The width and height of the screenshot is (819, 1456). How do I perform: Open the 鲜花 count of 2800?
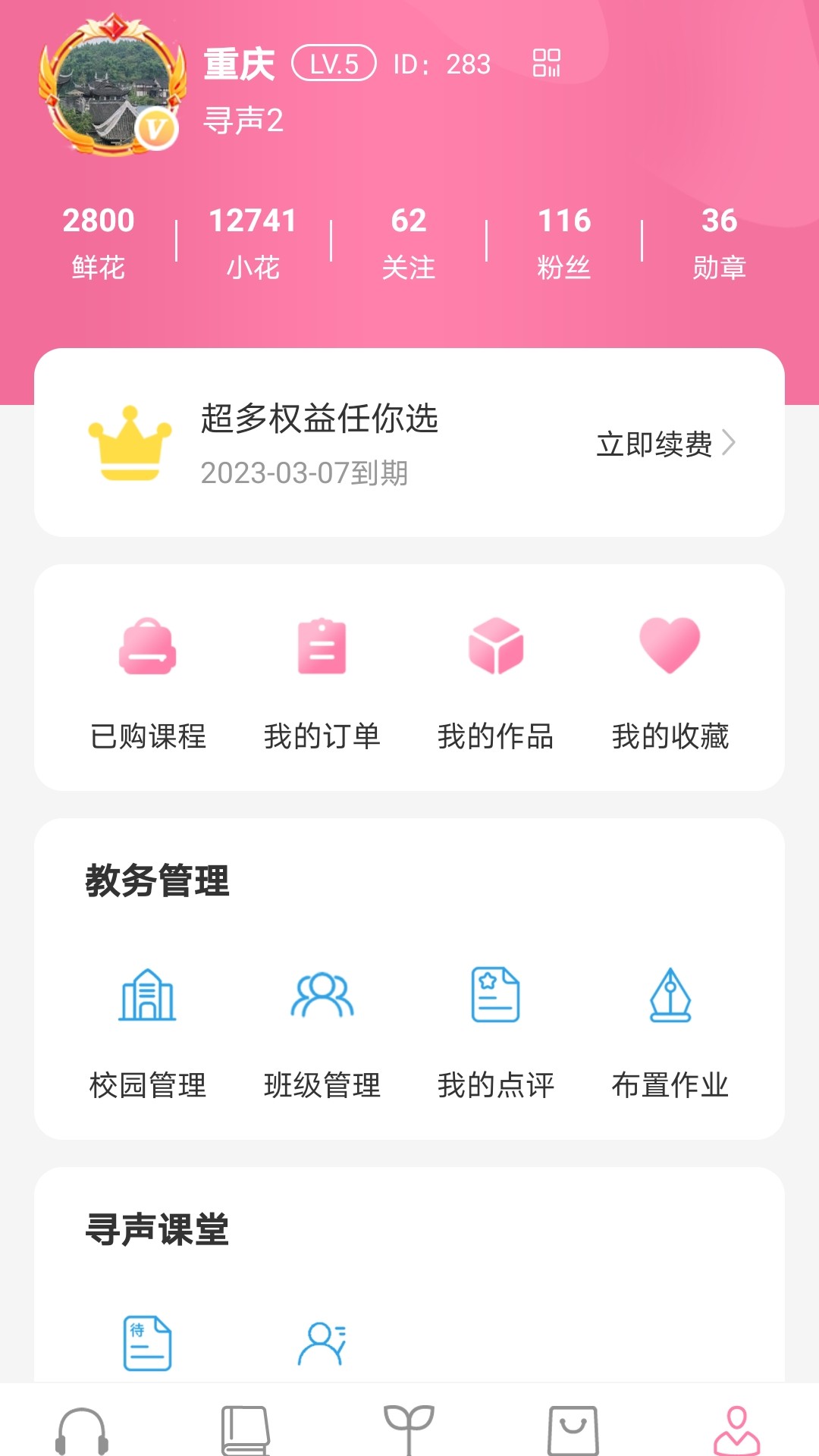[x=99, y=243]
